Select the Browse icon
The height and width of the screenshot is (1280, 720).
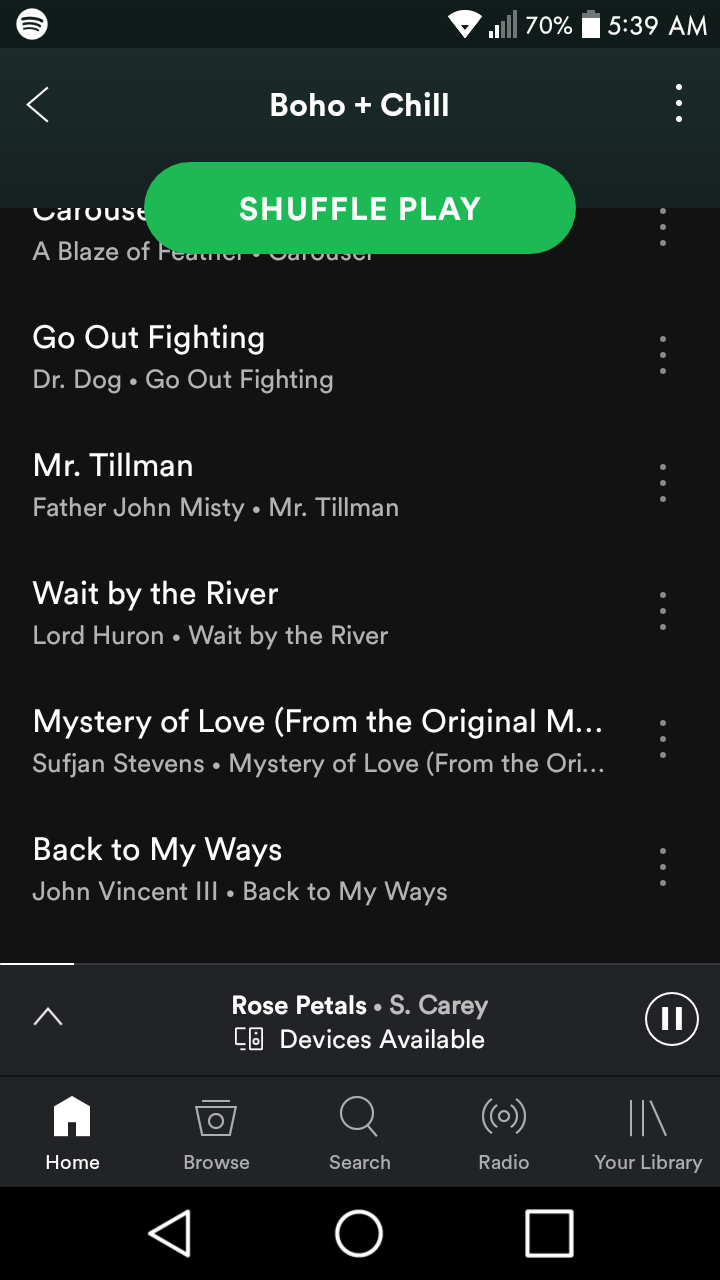215,1130
